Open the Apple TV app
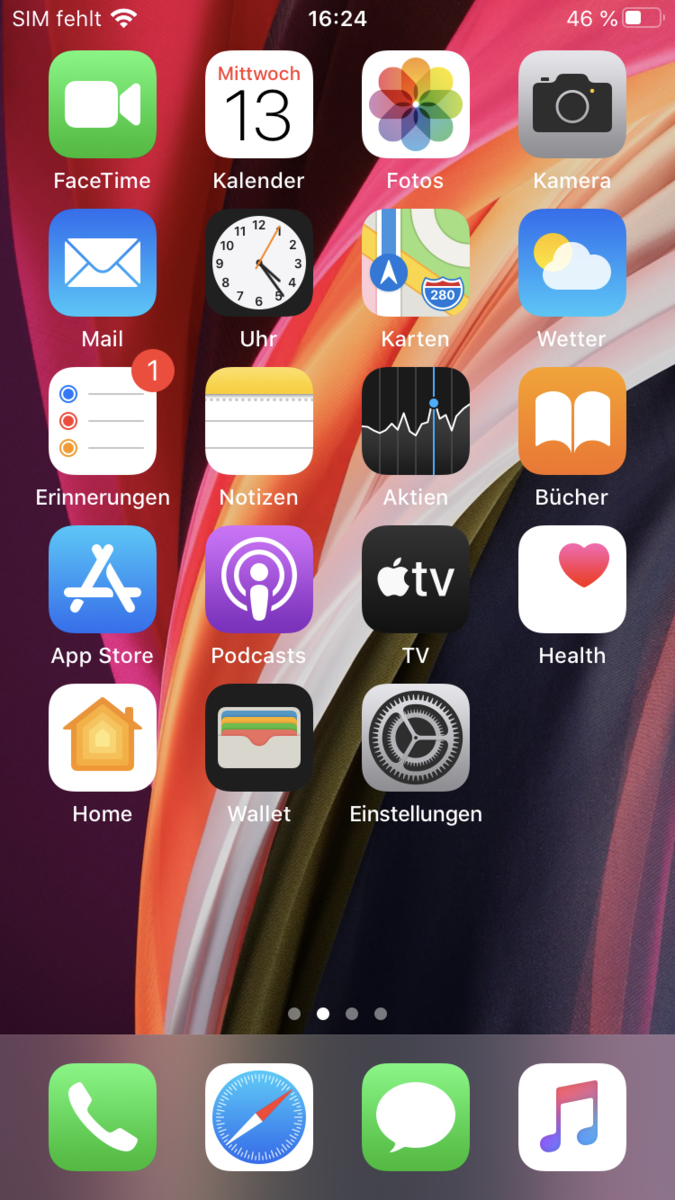Viewport: 675px width, 1200px height. point(415,579)
